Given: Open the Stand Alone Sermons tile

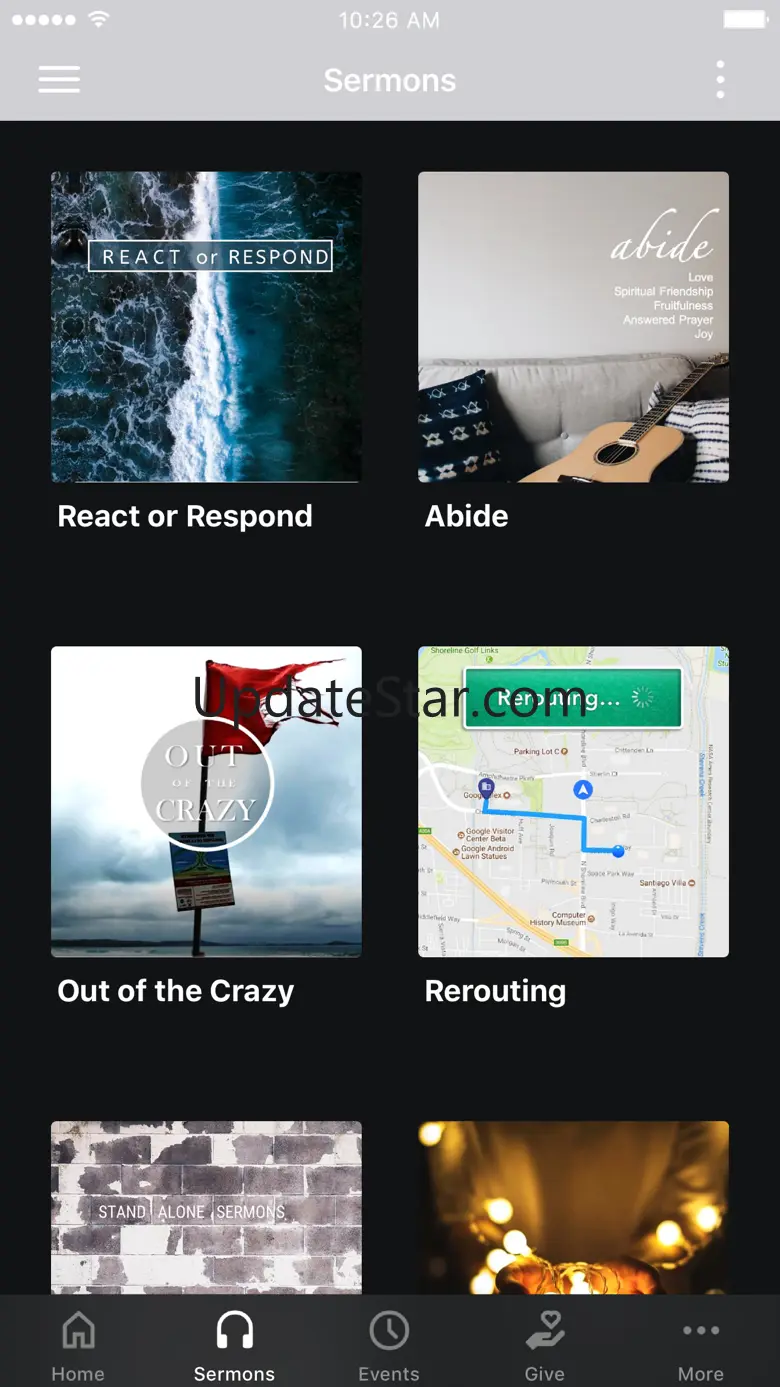Looking at the screenshot, I should pyautogui.click(x=206, y=1207).
